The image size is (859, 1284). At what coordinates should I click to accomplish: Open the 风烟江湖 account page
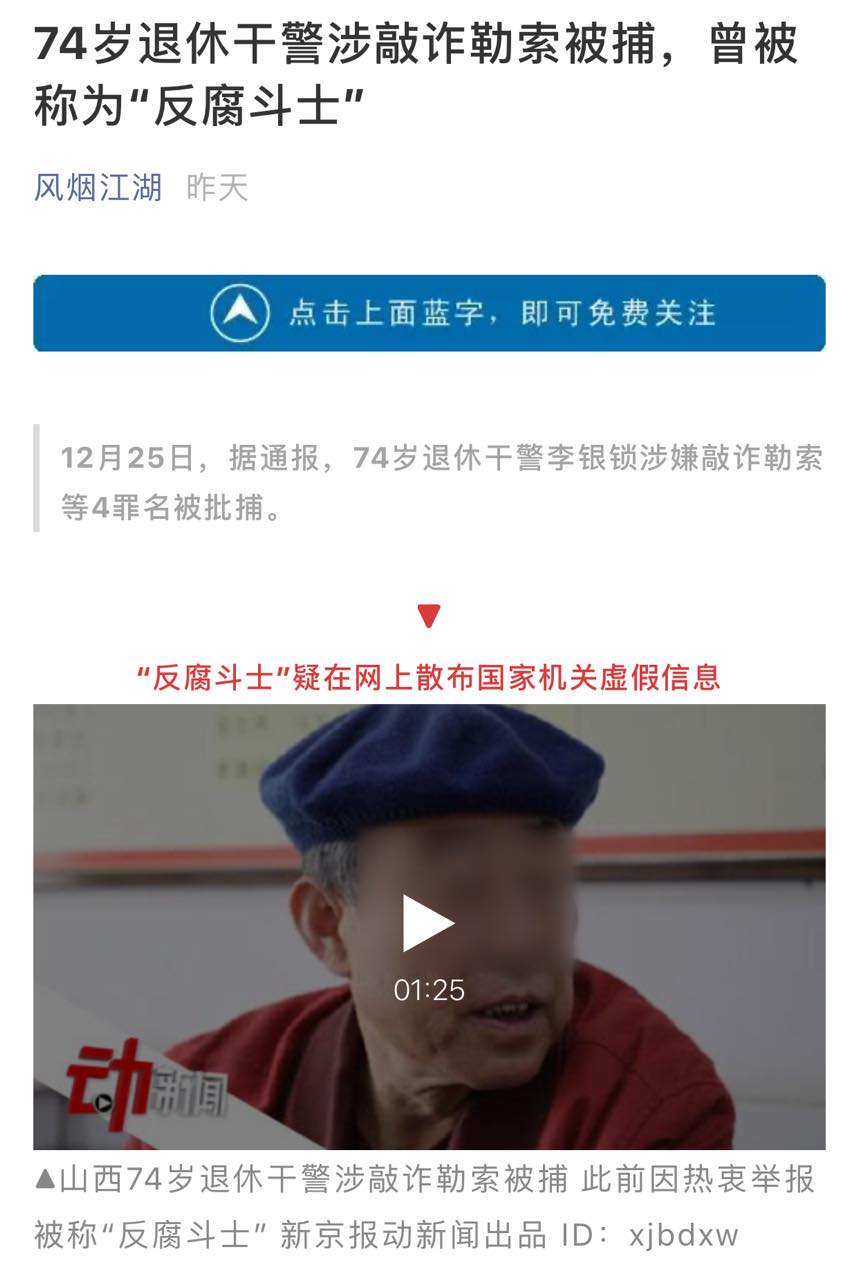click(x=98, y=187)
